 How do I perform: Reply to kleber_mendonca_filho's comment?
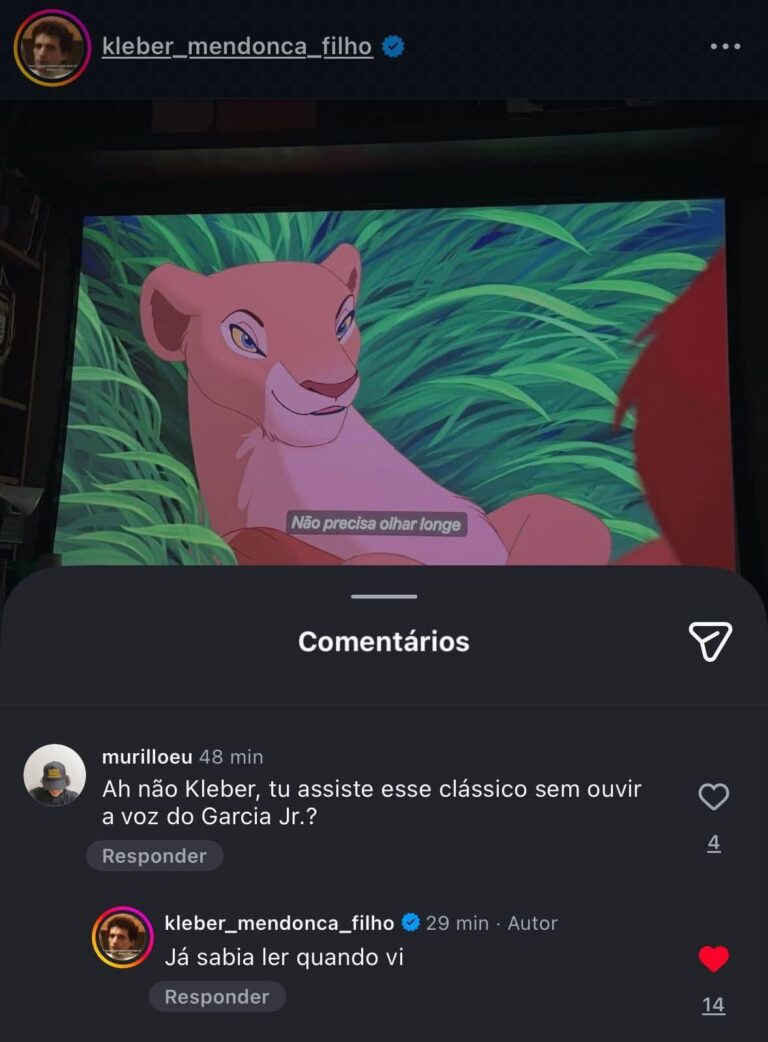[x=216, y=997]
